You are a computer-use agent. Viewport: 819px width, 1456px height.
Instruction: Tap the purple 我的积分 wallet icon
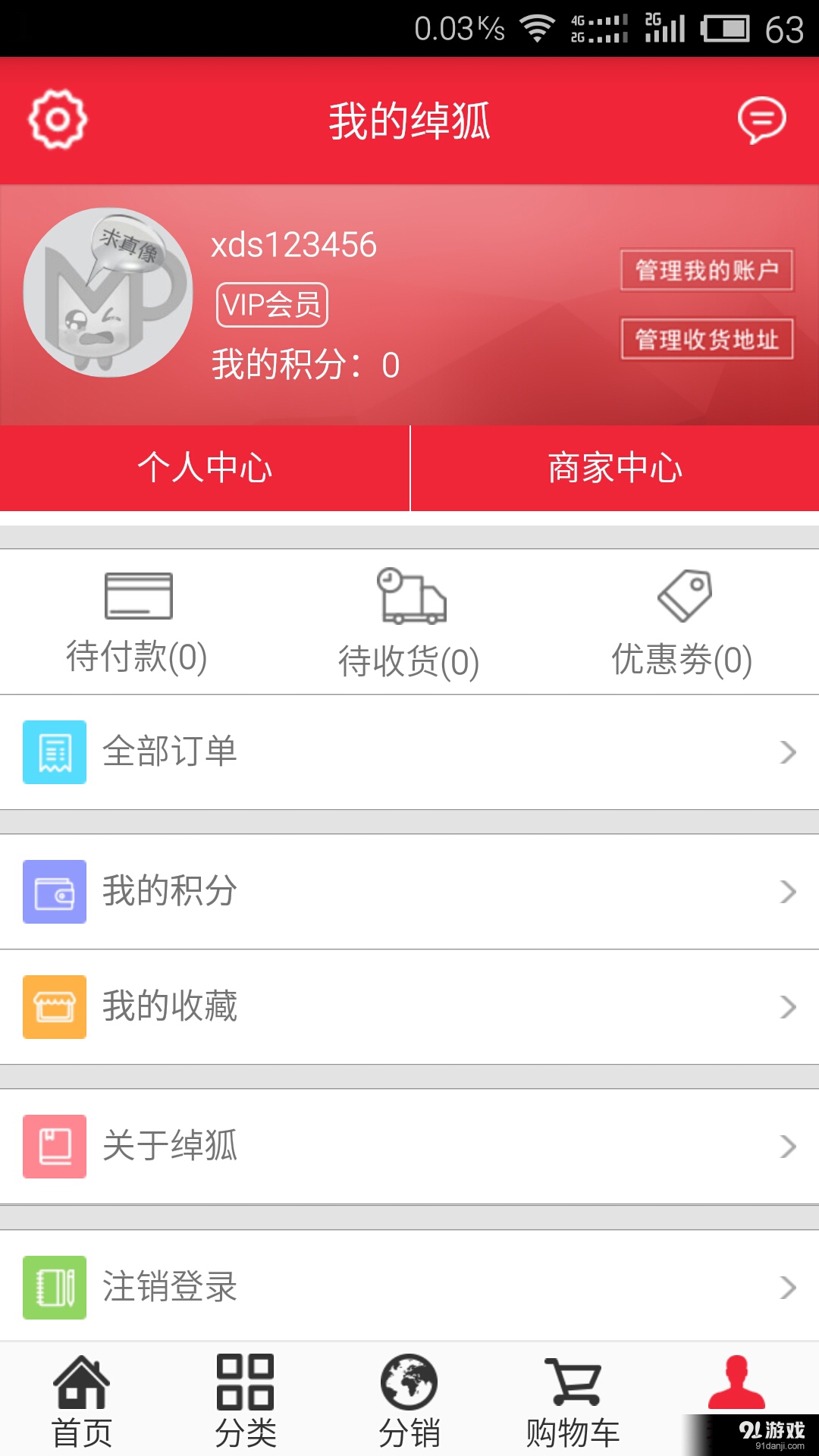coord(54,892)
